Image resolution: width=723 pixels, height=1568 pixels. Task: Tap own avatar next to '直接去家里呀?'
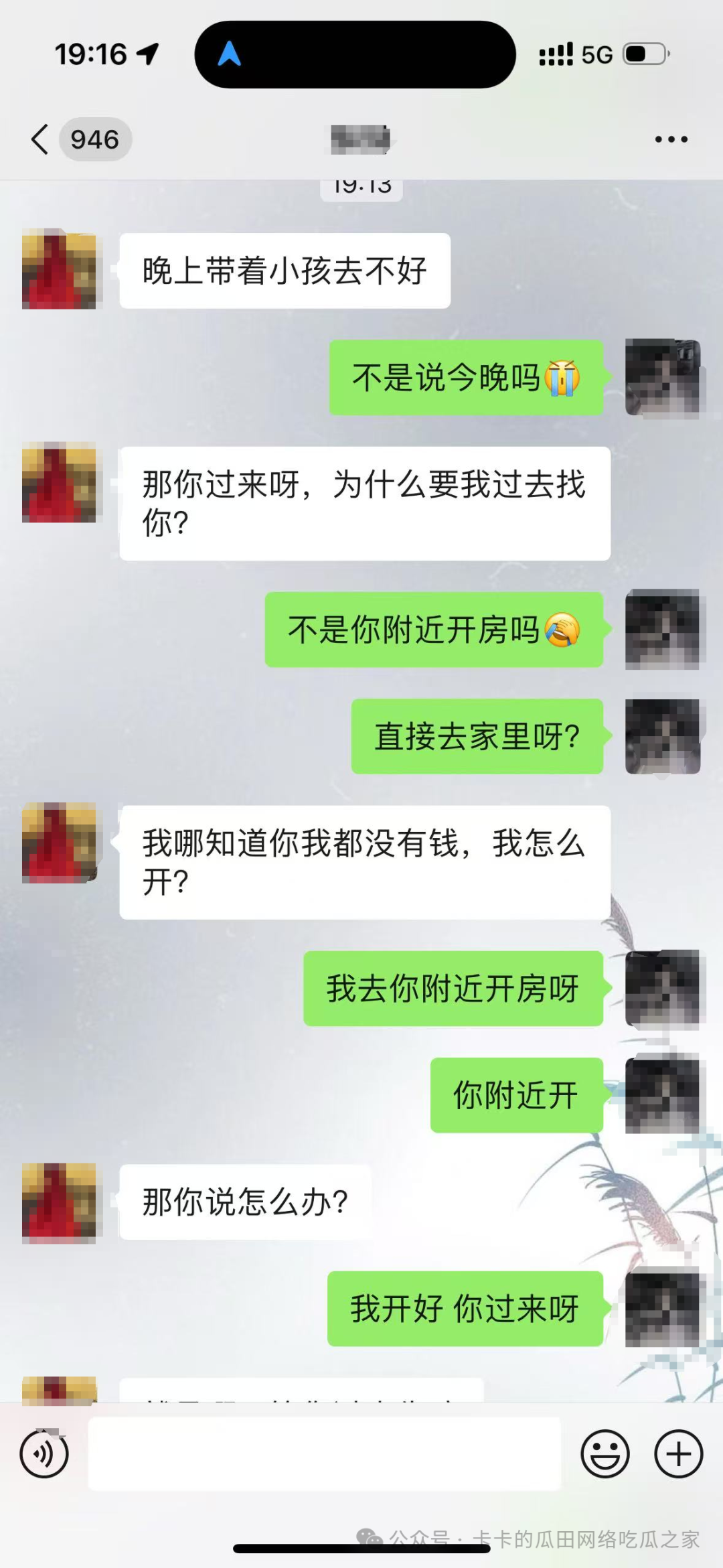[x=662, y=736]
